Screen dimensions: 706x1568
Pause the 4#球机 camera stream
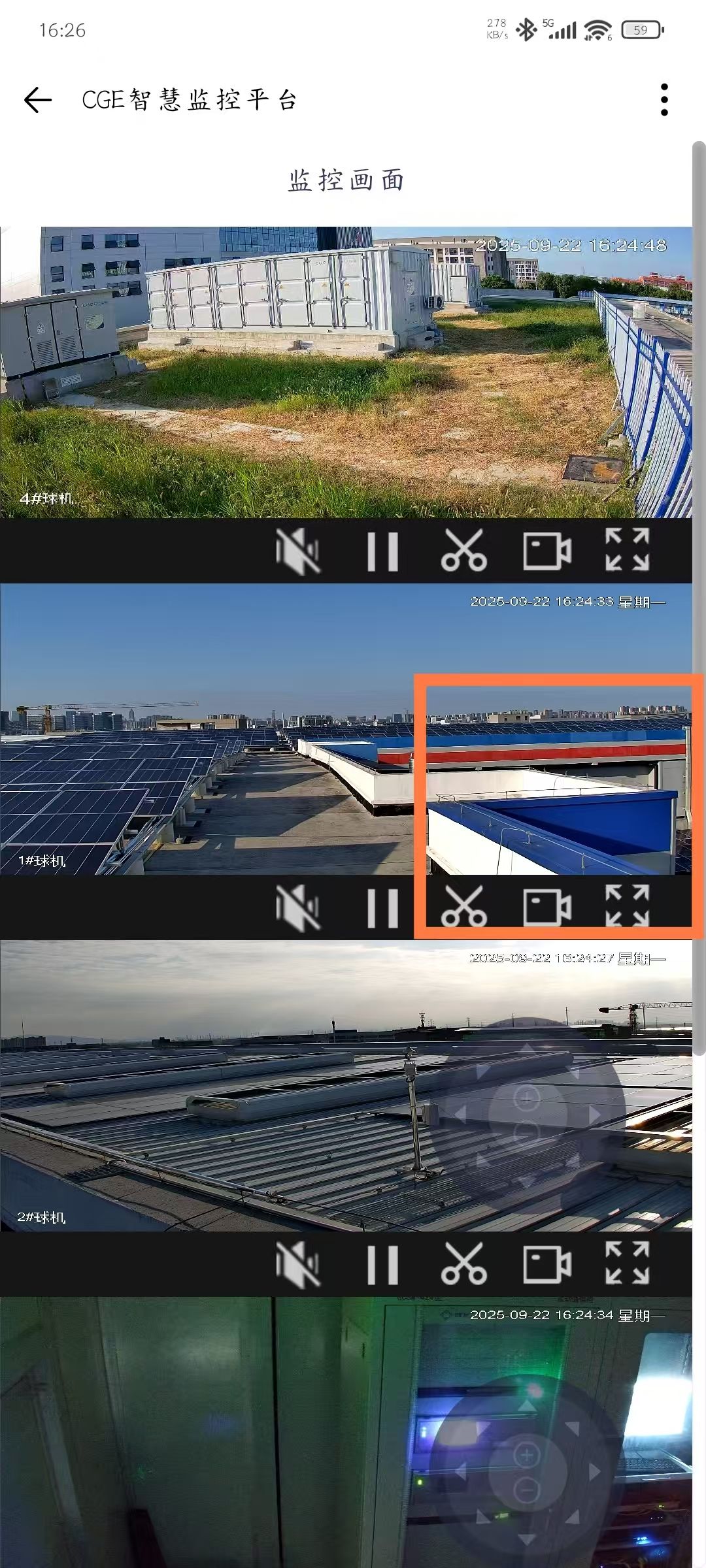(x=382, y=551)
